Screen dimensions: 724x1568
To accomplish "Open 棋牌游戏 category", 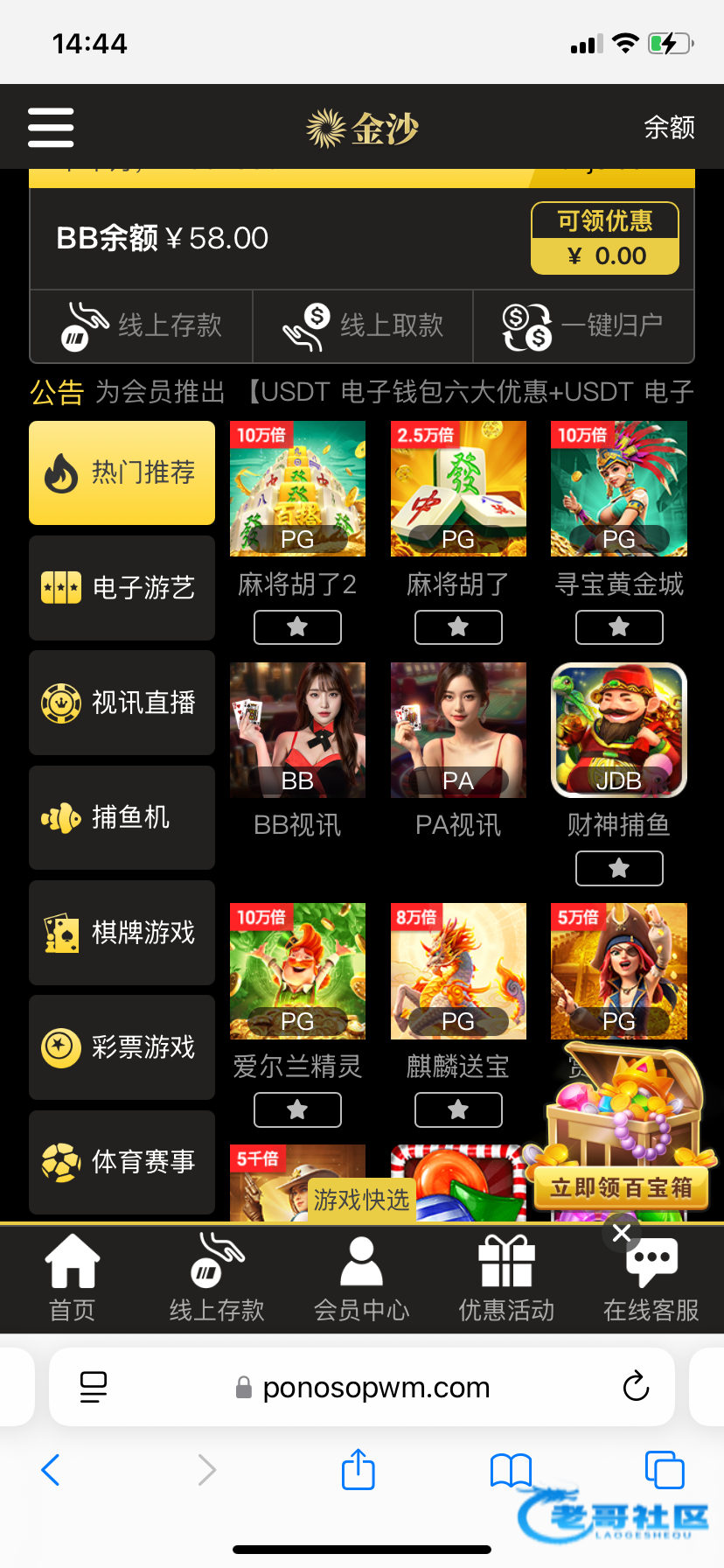I will click(122, 933).
